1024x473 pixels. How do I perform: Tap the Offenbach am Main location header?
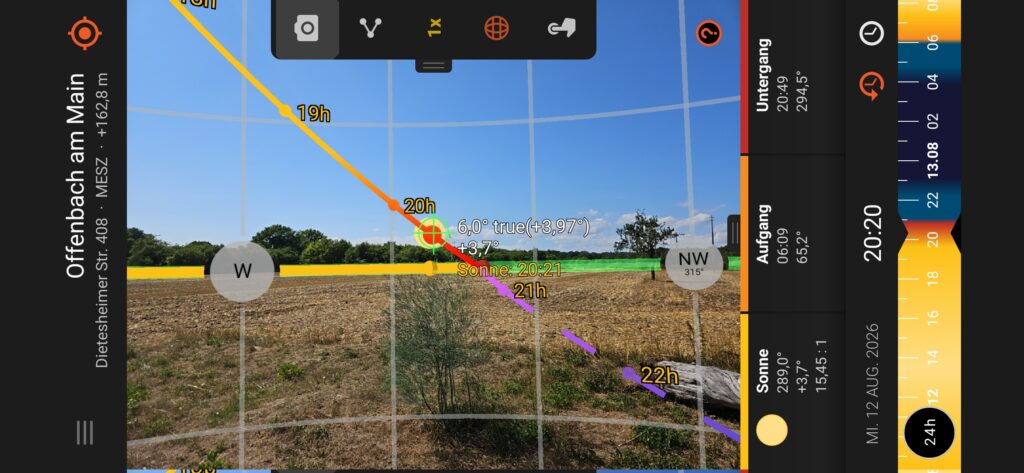point(76,176)
